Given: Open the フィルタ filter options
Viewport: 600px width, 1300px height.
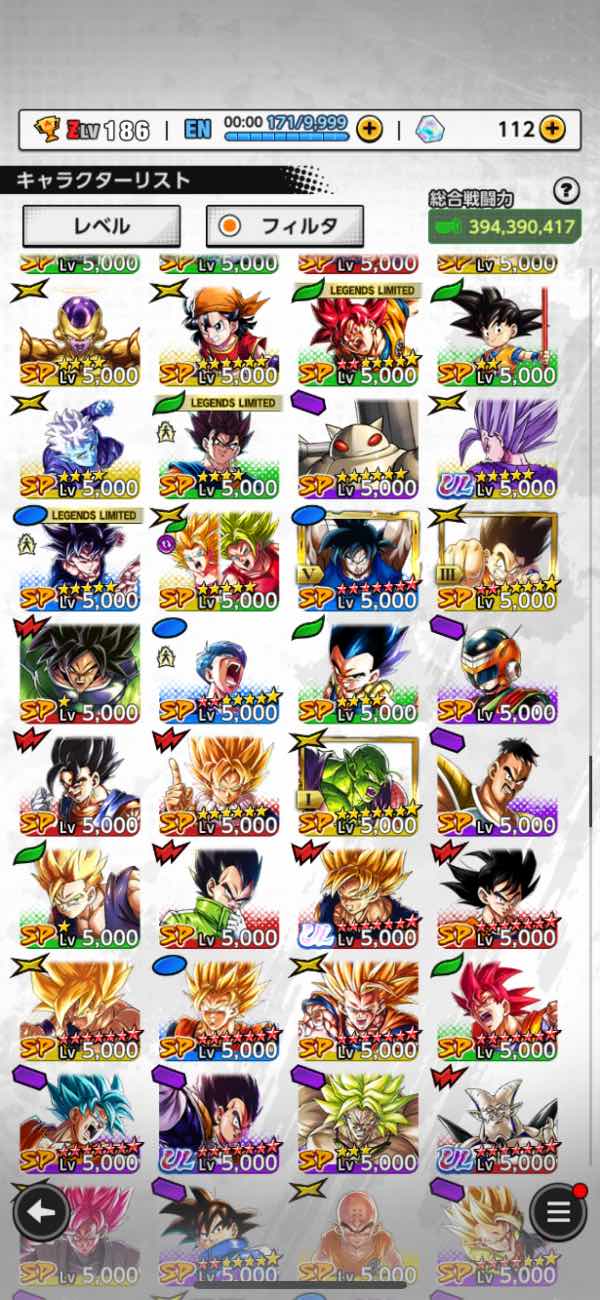Looking at the screenshot, I should [285, 226].
